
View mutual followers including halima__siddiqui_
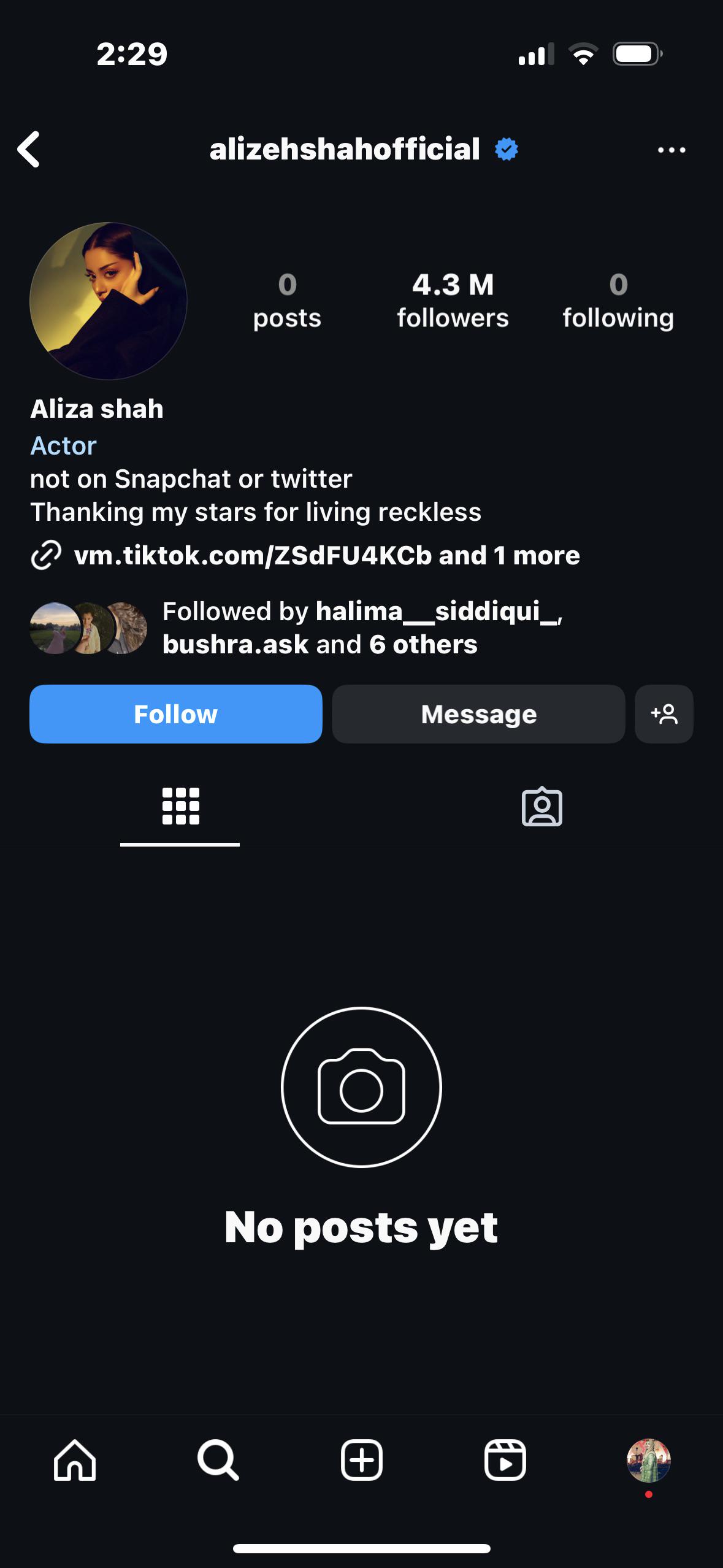click(362, 628)
